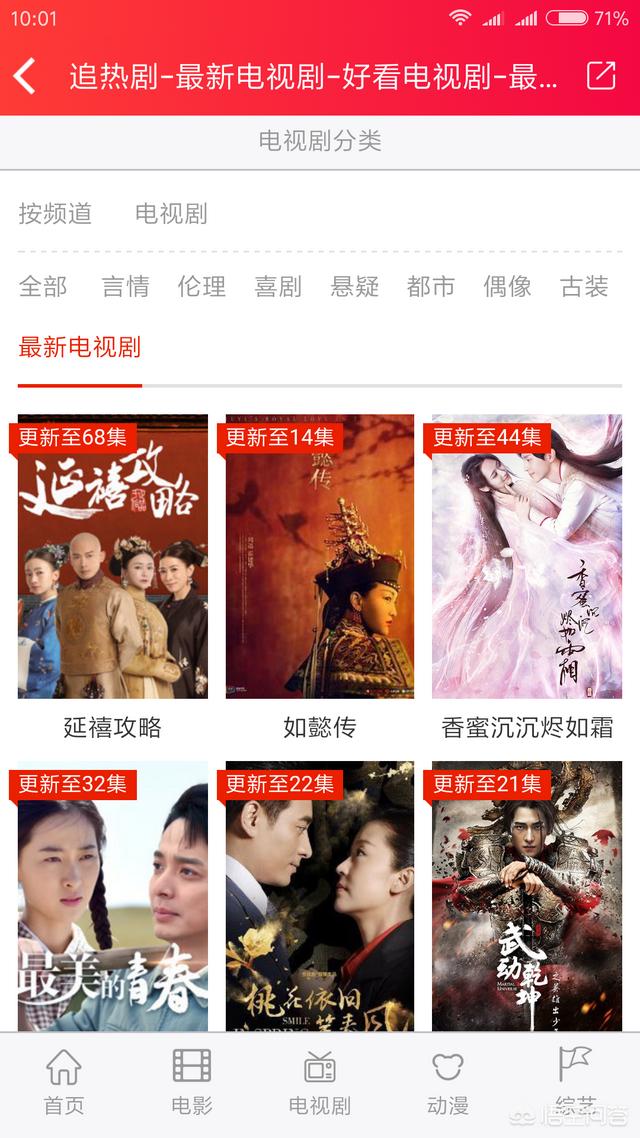Switch to the 动漫 tab

click(x=448, y=1082)
